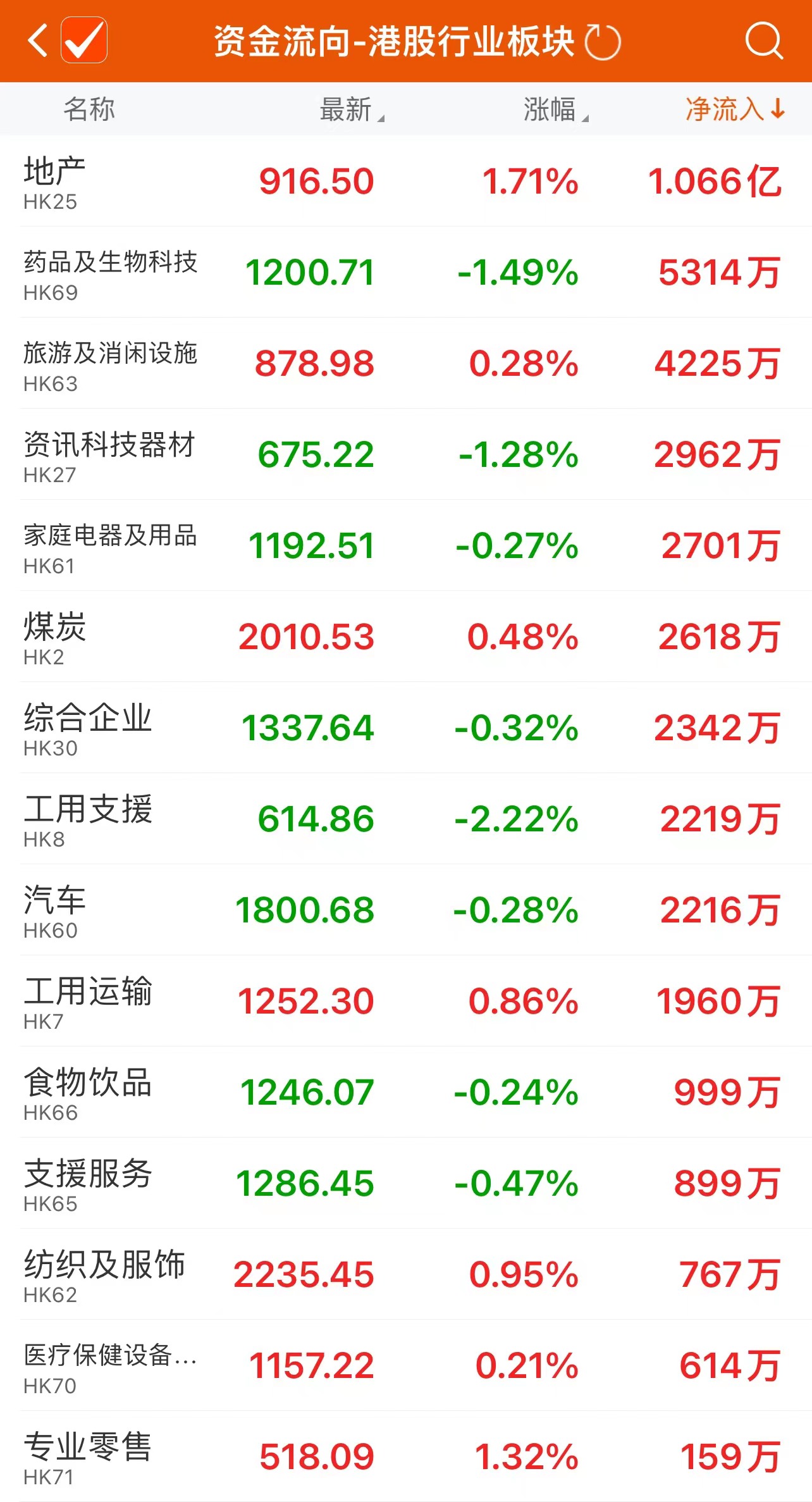View 综合企业 HK30 details
Image resolution: width=812 pixels, height=1502 pixels.
(x=405, y=729)
